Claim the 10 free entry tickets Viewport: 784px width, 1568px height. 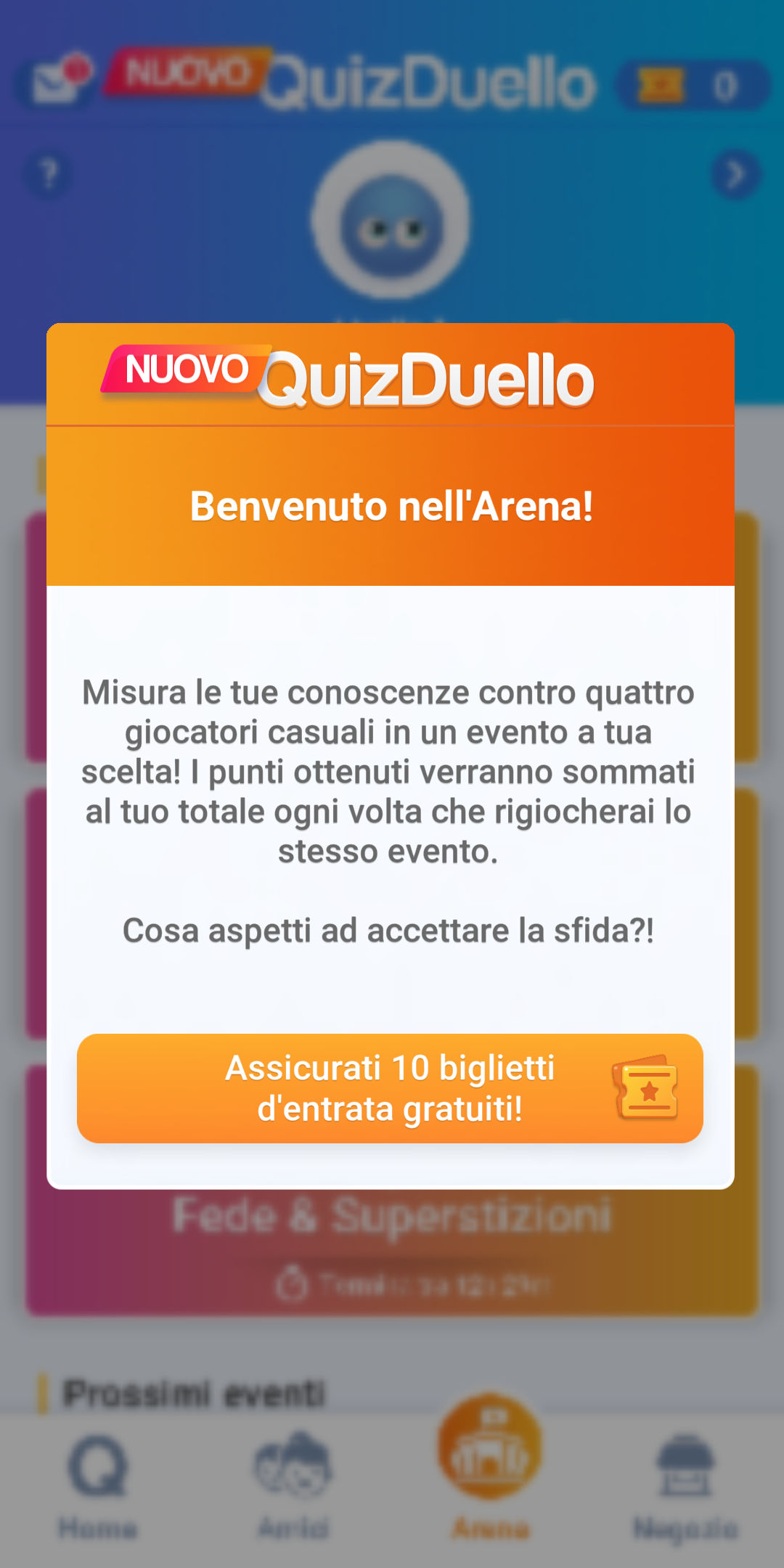[390, 1088]
